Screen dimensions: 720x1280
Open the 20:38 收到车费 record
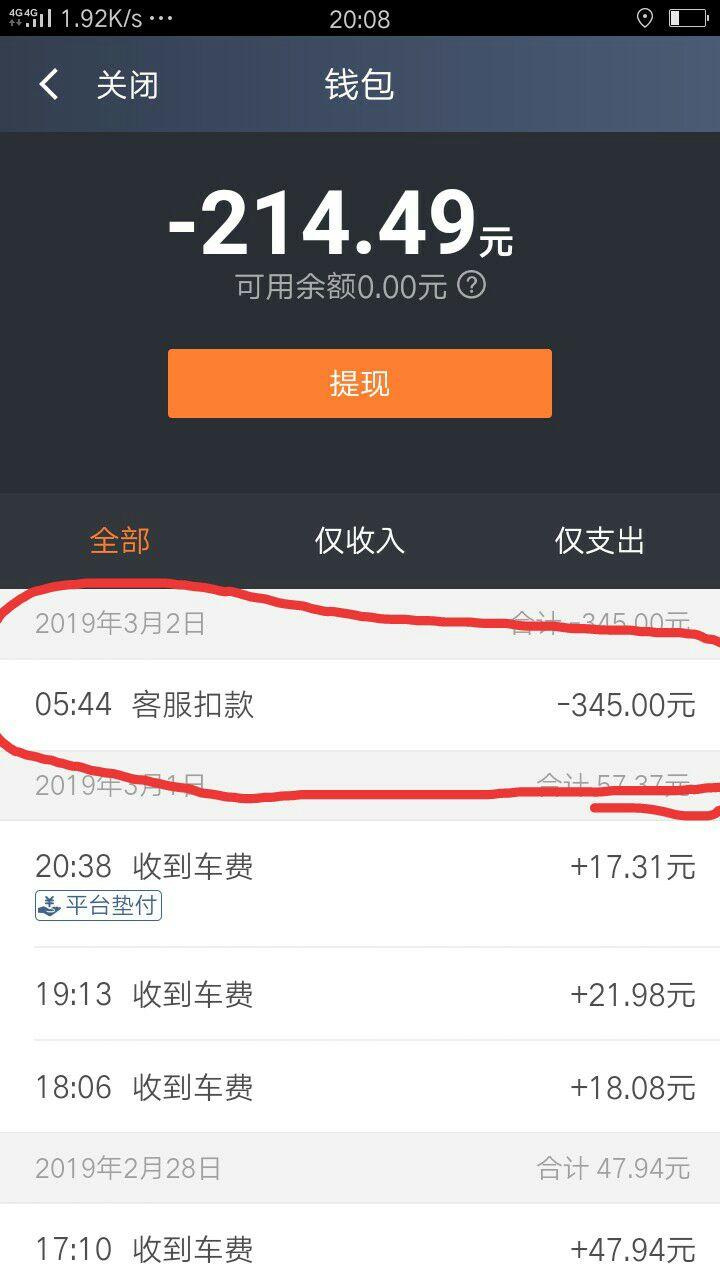click(x=360, y=882)
